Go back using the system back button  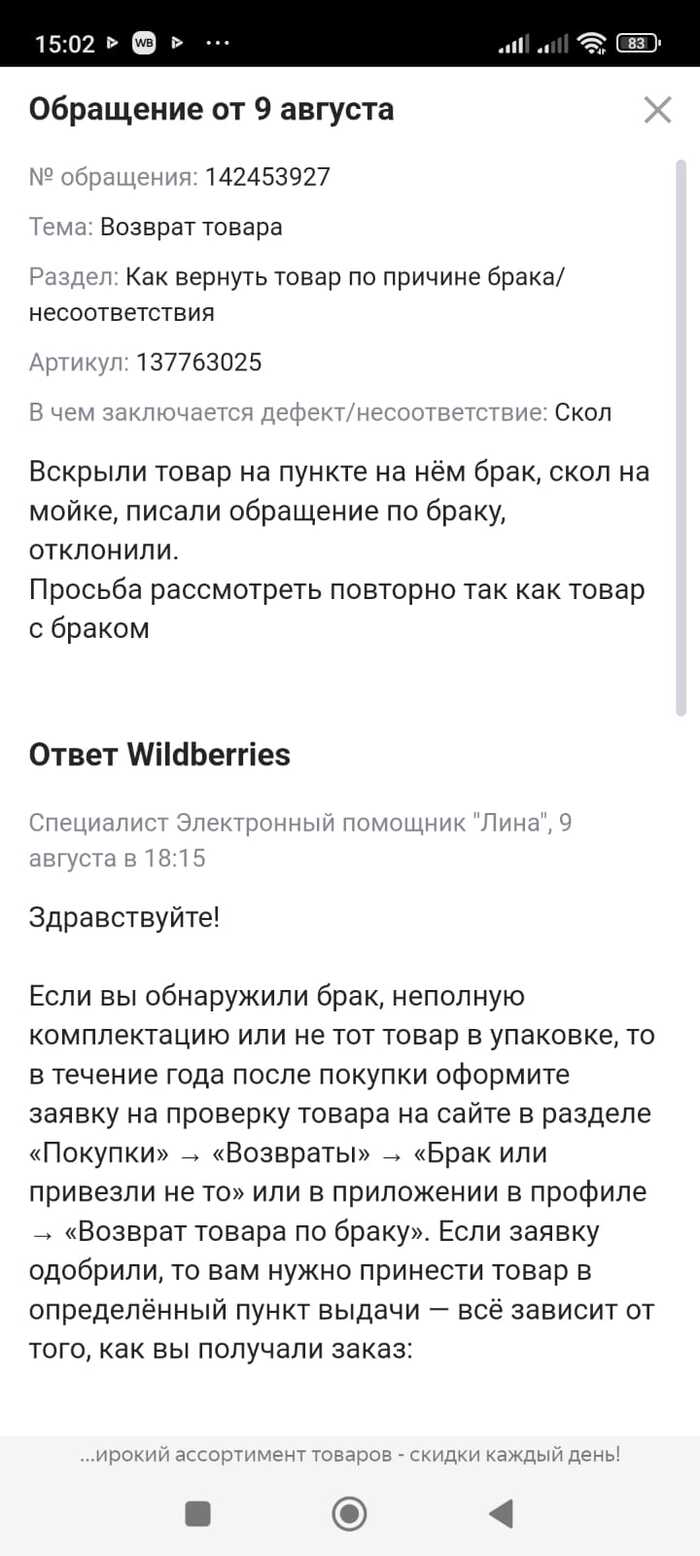point(501,1513)
